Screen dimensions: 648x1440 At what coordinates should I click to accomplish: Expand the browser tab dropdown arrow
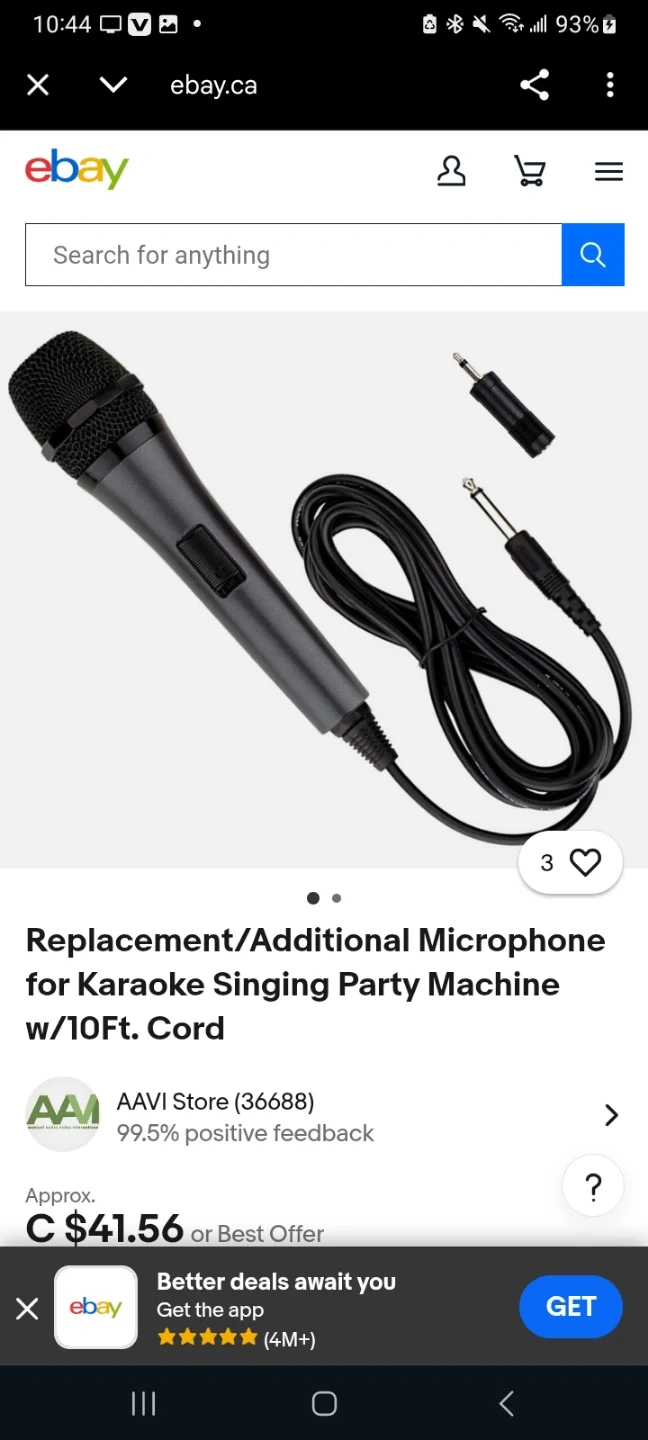click(x=113, y=85)
